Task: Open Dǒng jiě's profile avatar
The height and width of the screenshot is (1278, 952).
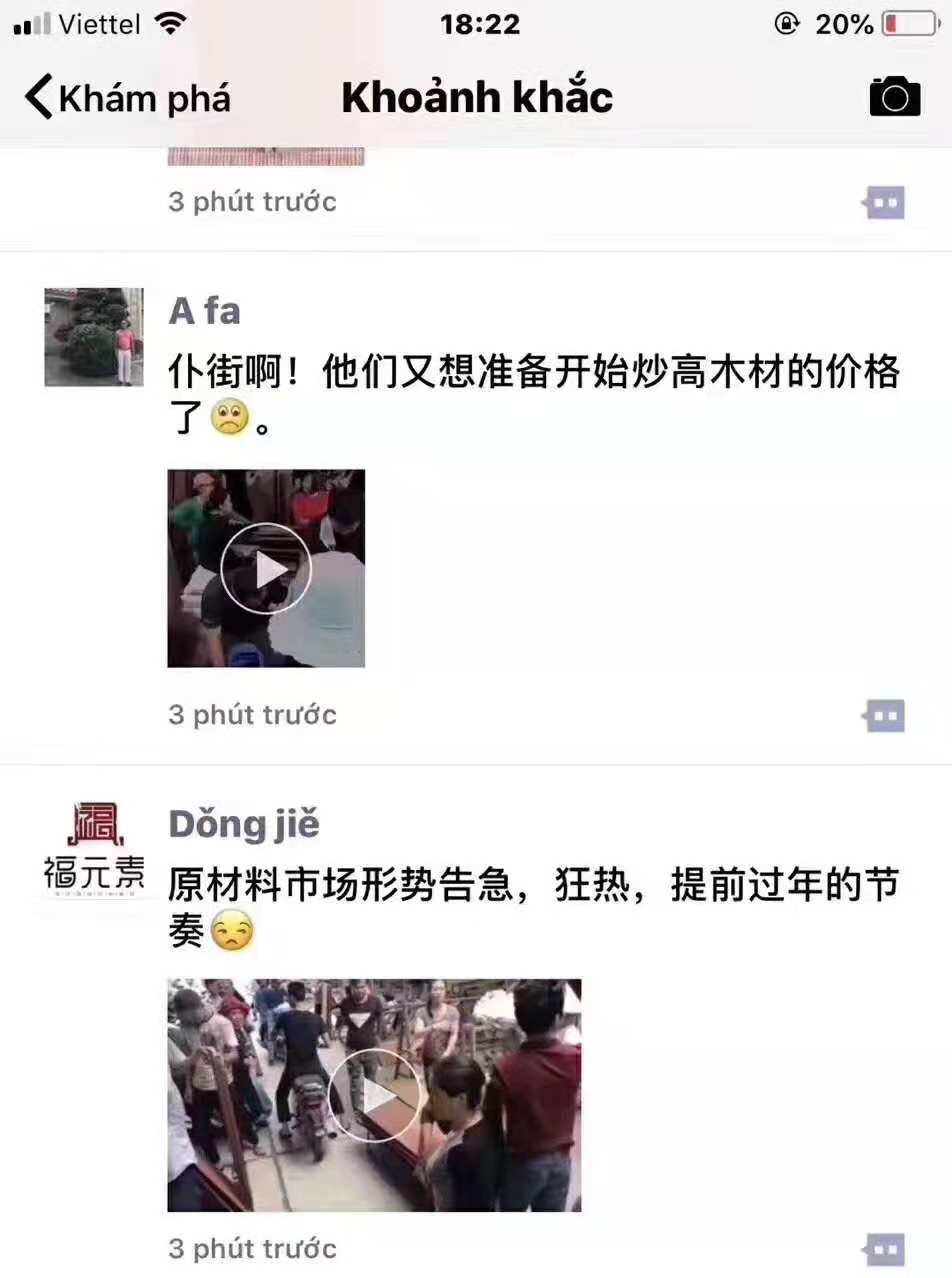Action: point(94,849)
